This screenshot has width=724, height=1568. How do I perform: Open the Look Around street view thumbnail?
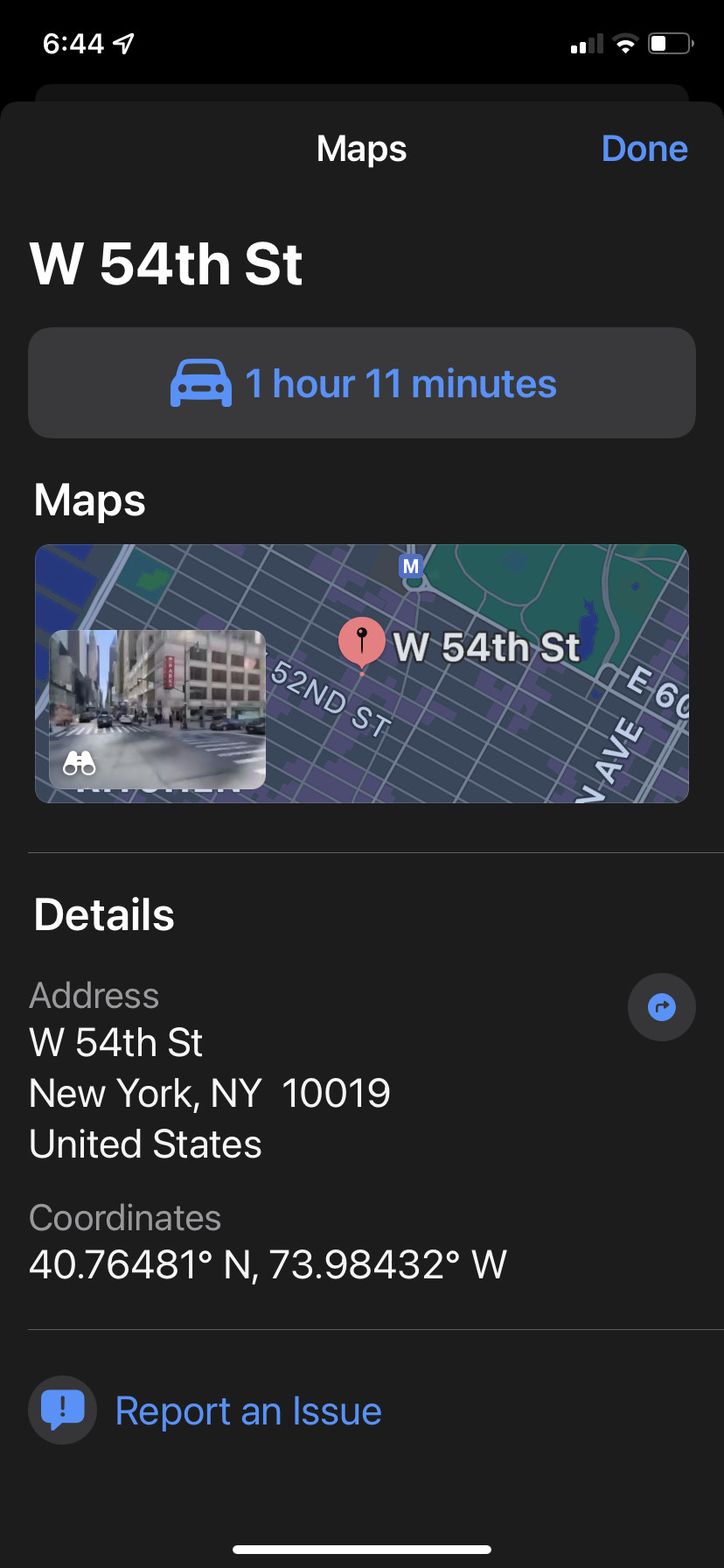(x=157, y=709)
